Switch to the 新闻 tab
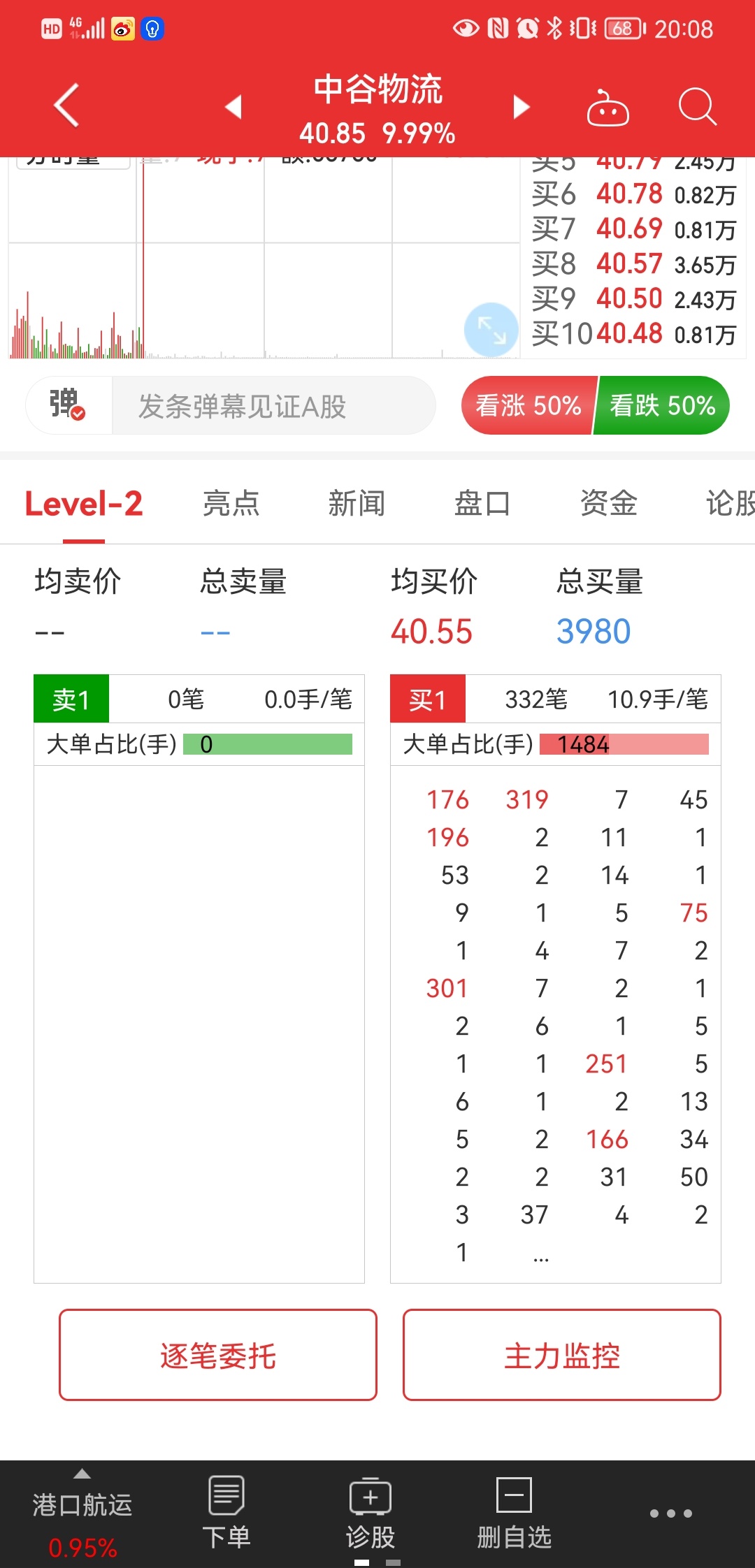755x1568 pixels. tap(357, 503)
